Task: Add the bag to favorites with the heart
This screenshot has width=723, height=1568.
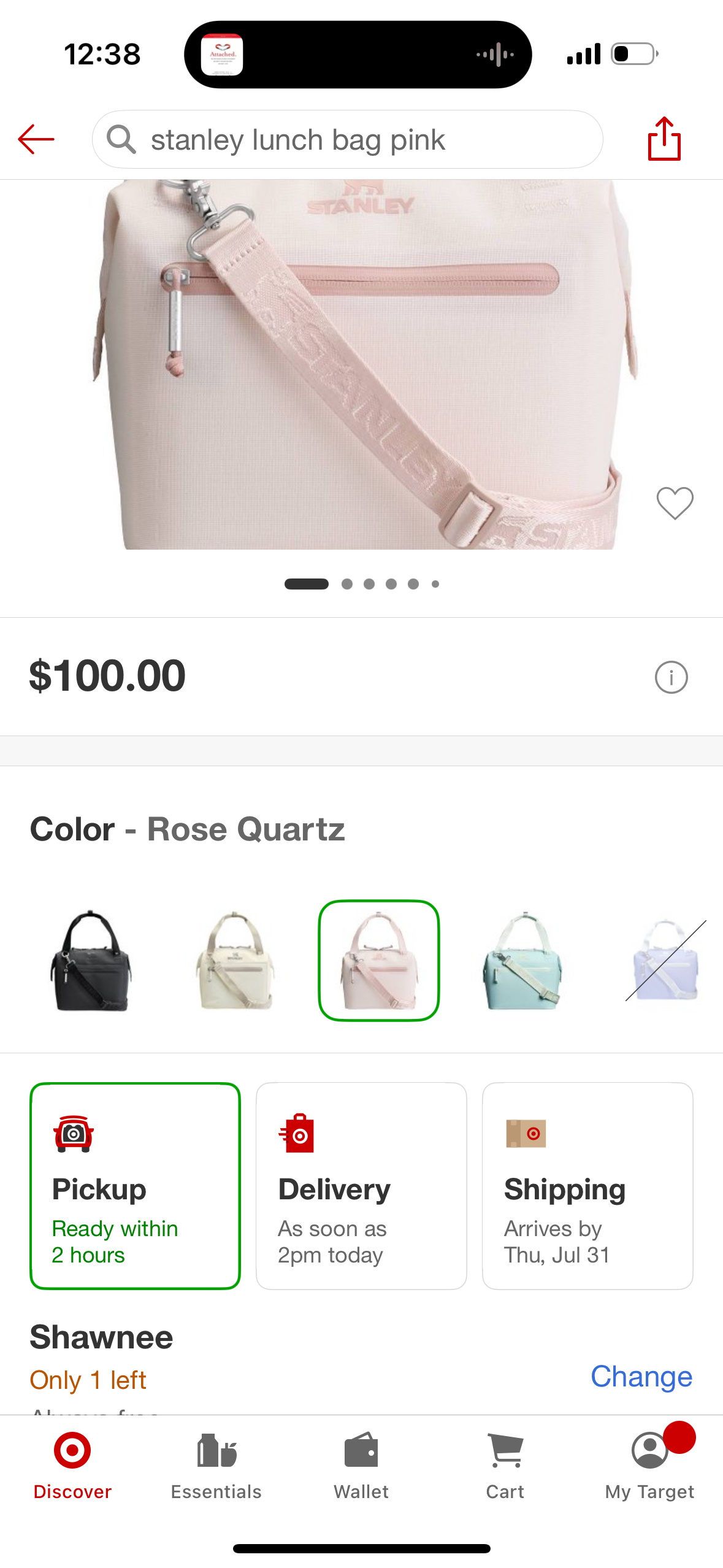Action: (675, 503)
